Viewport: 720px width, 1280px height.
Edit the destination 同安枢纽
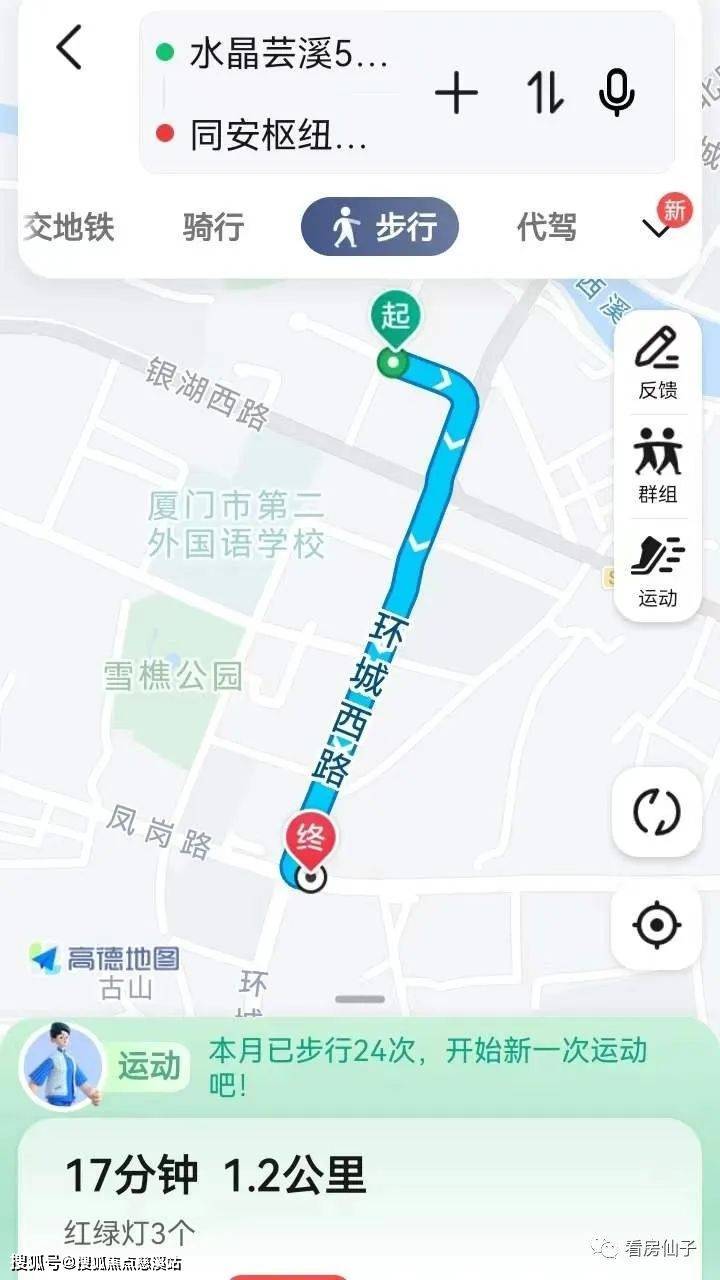click(280, 135)
